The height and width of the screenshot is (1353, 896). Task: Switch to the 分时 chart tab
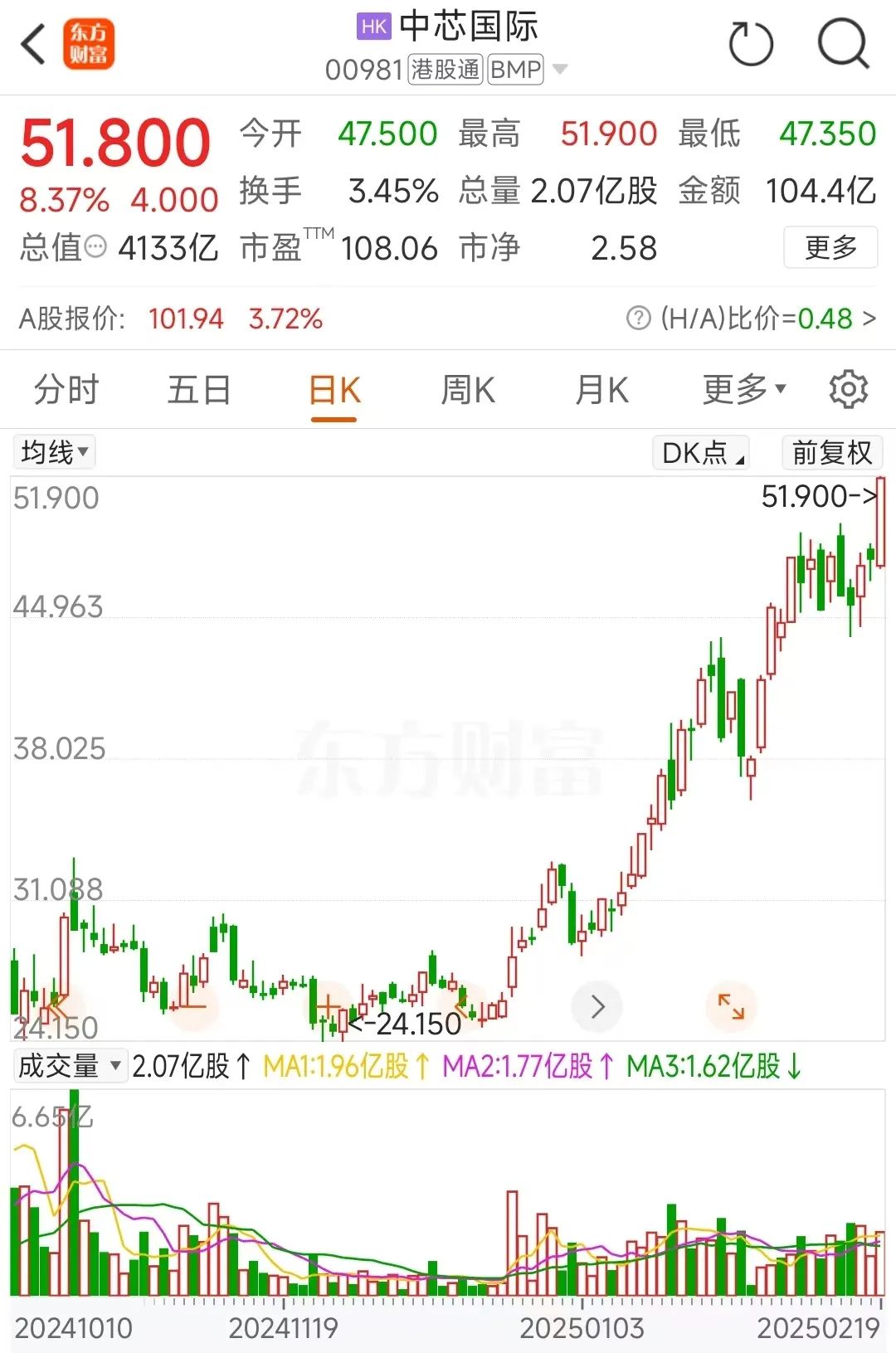click(66, 390)
